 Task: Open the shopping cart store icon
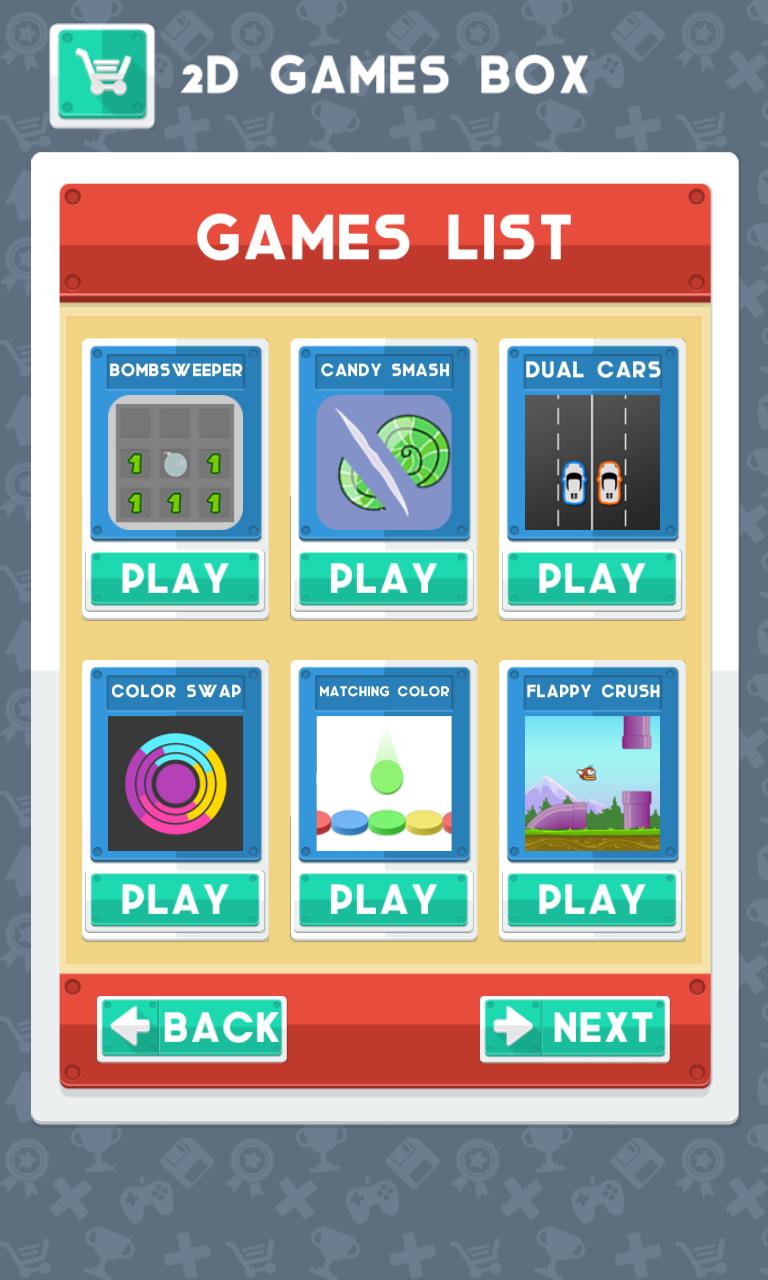coord(102,76)
